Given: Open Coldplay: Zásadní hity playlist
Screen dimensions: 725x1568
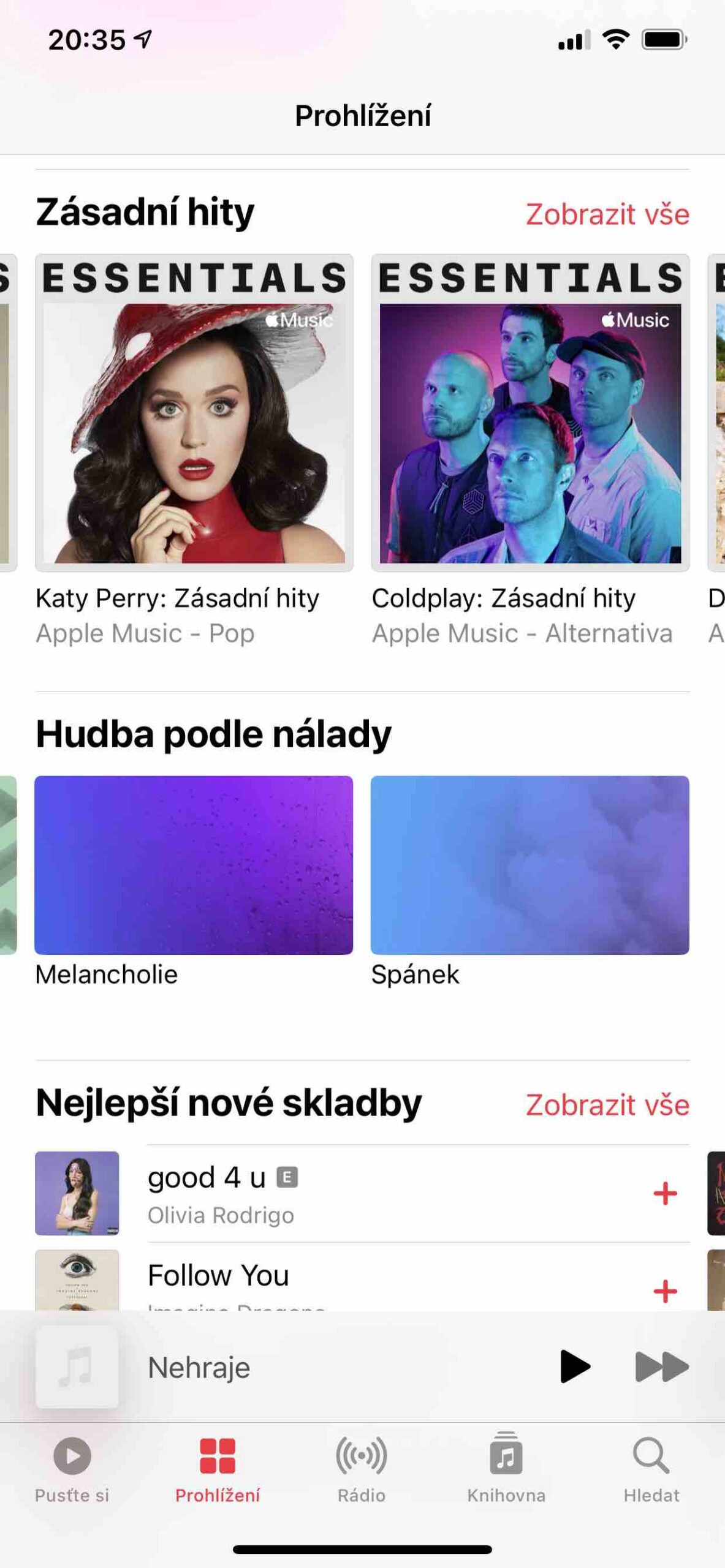Looking at the screenshot, I should click(x=528, y=413).
